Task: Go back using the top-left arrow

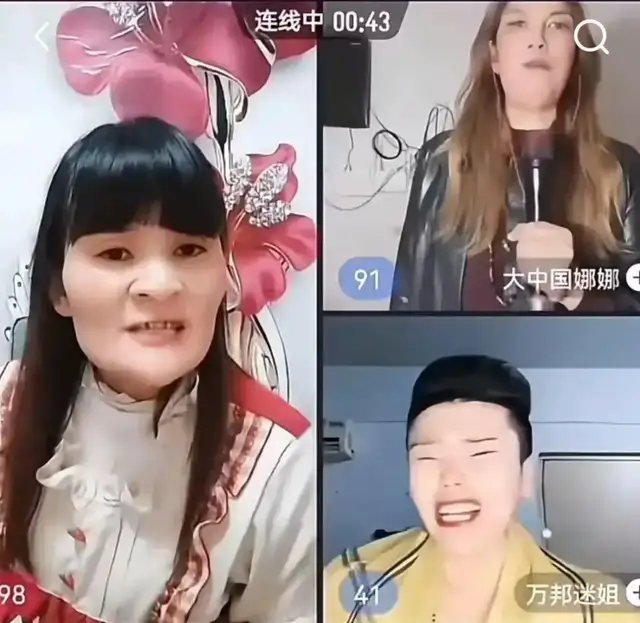Action: pos(41,37)
